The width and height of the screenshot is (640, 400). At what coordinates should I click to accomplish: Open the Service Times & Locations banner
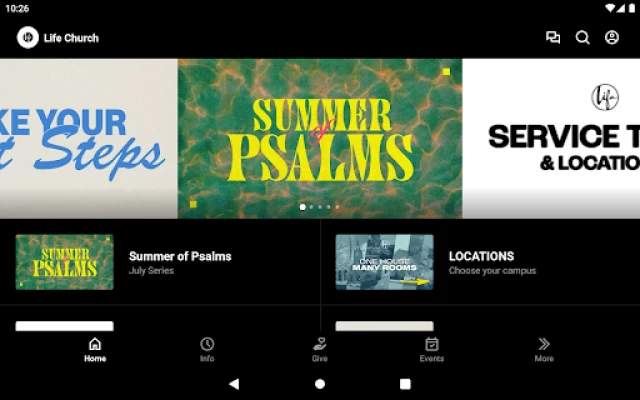coord(552,138)
